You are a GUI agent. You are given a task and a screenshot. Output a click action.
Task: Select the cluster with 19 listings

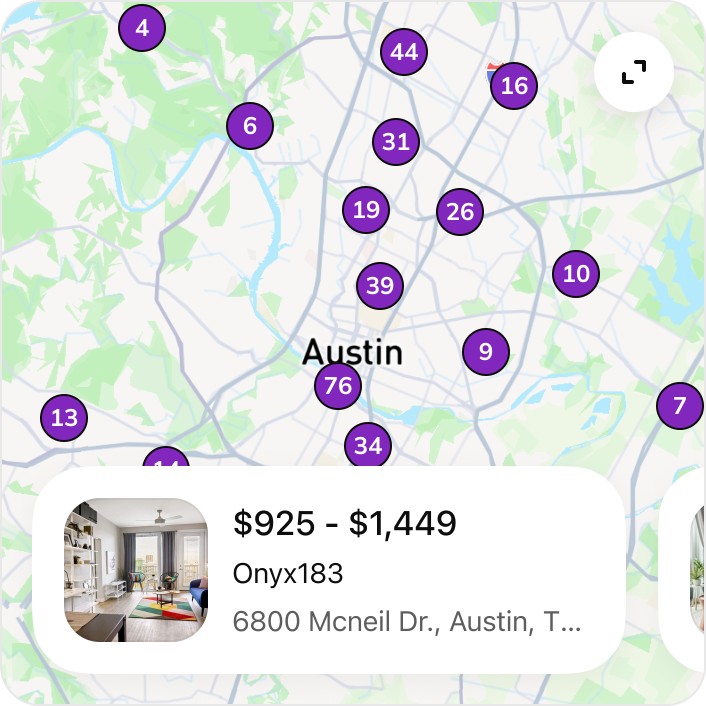[x=366, y=210]
